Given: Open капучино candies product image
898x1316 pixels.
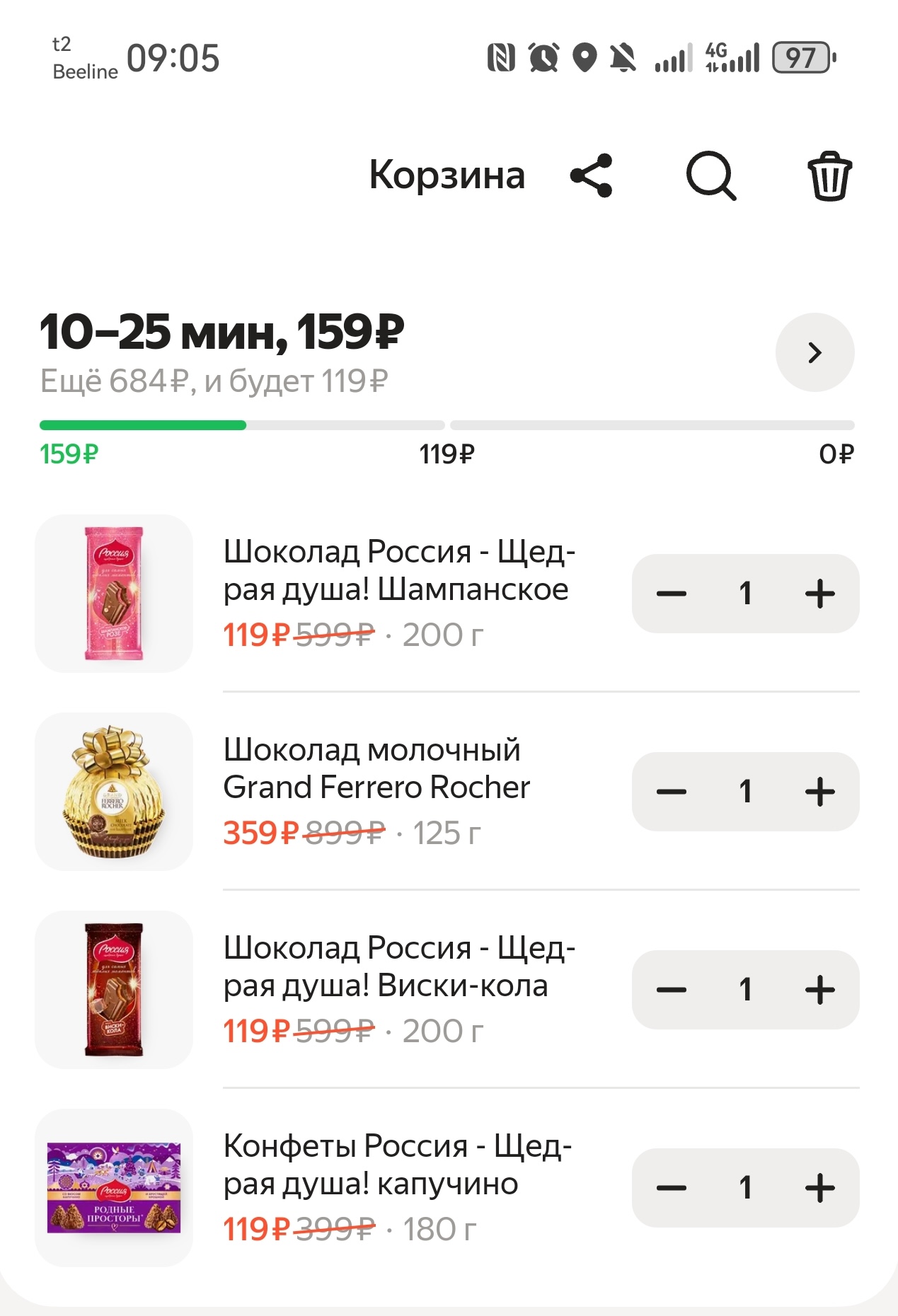Looking at the screenshot, I should pos(114,1188).
